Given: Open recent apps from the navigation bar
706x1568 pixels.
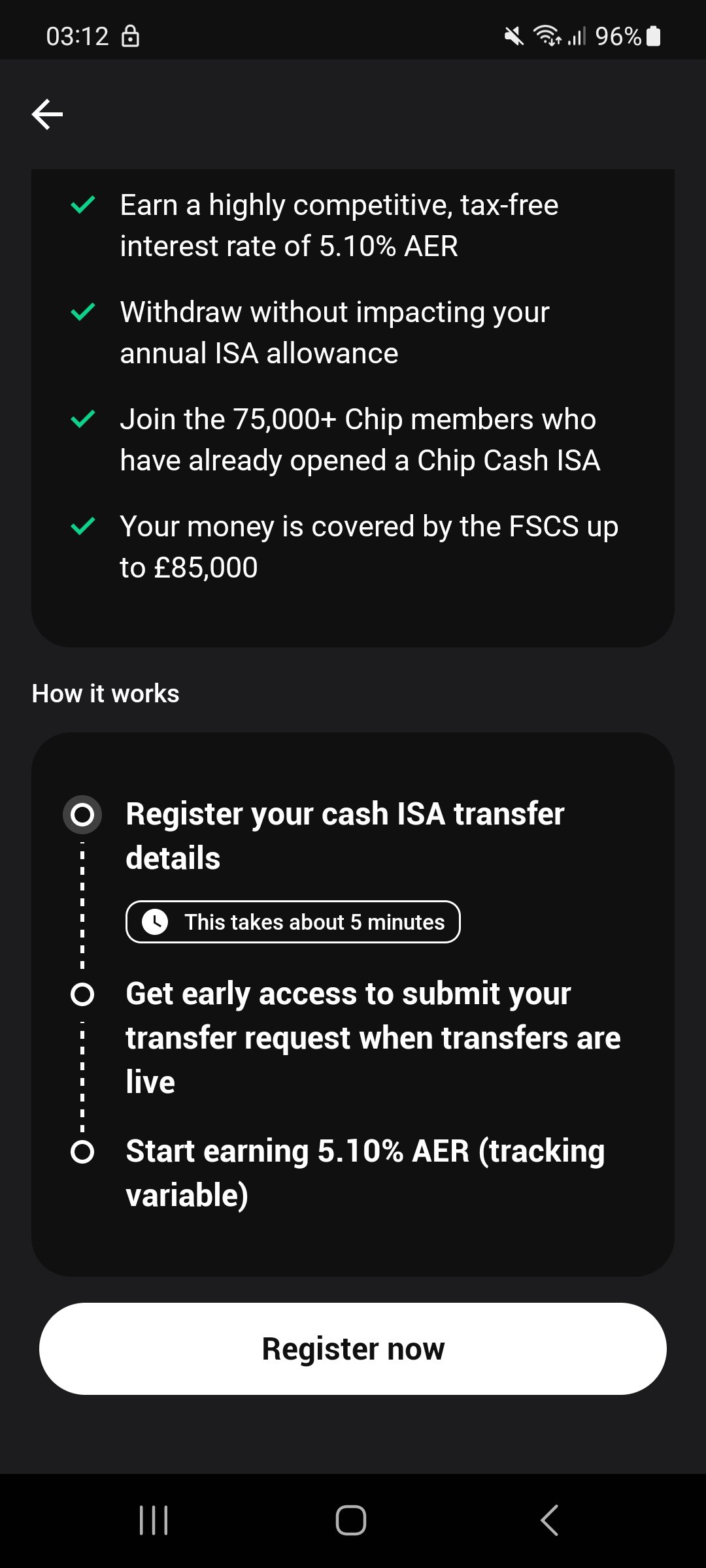Looking at the screenshot, I should pos(154,1520).
